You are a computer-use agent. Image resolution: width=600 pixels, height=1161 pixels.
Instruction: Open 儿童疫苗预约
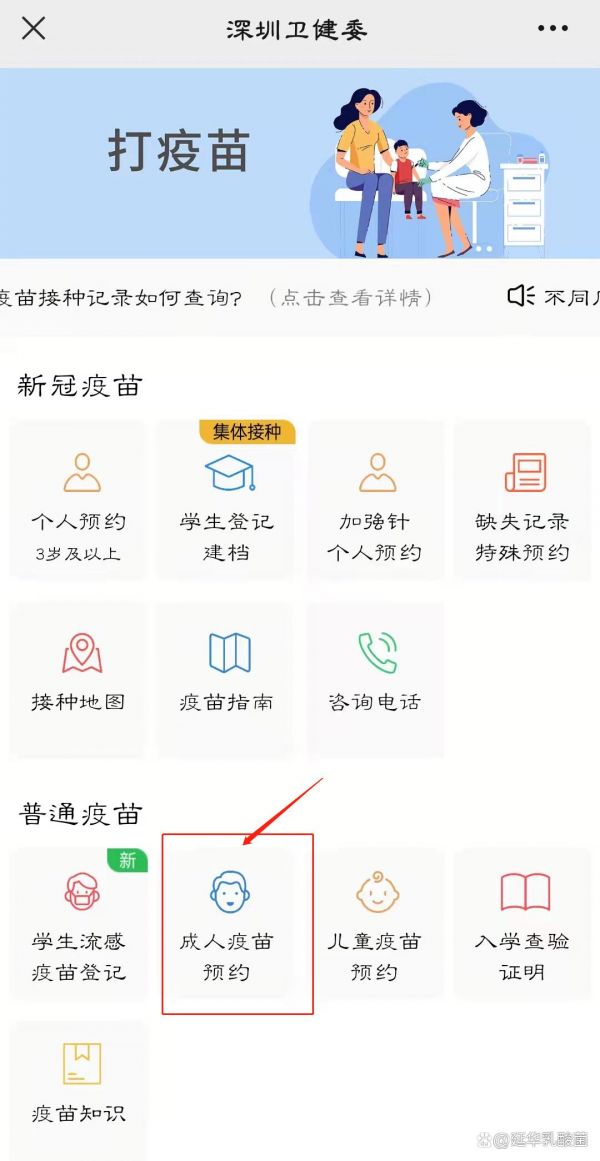[374, 924]
